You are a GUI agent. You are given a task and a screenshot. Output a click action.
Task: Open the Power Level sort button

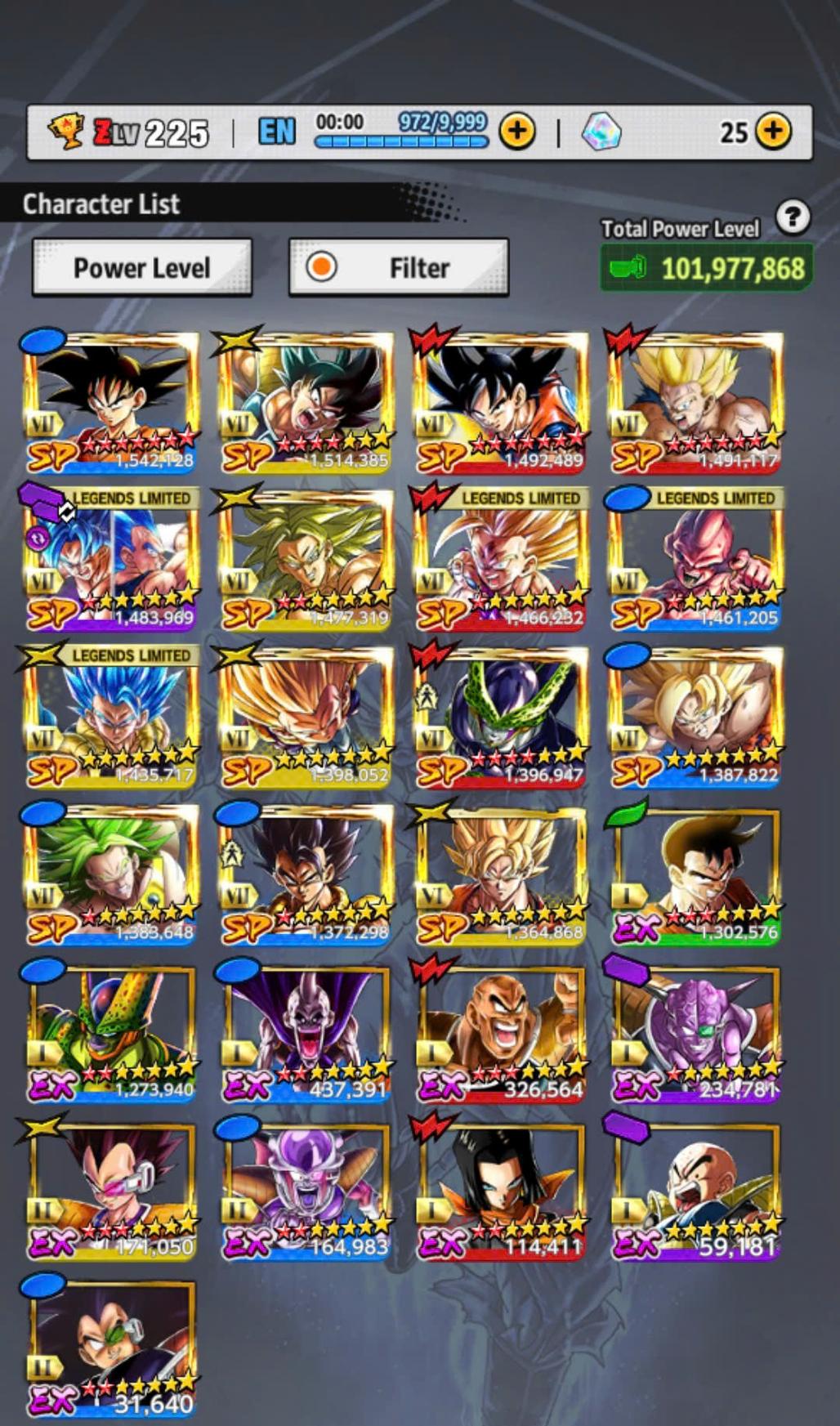coord(142,267)
